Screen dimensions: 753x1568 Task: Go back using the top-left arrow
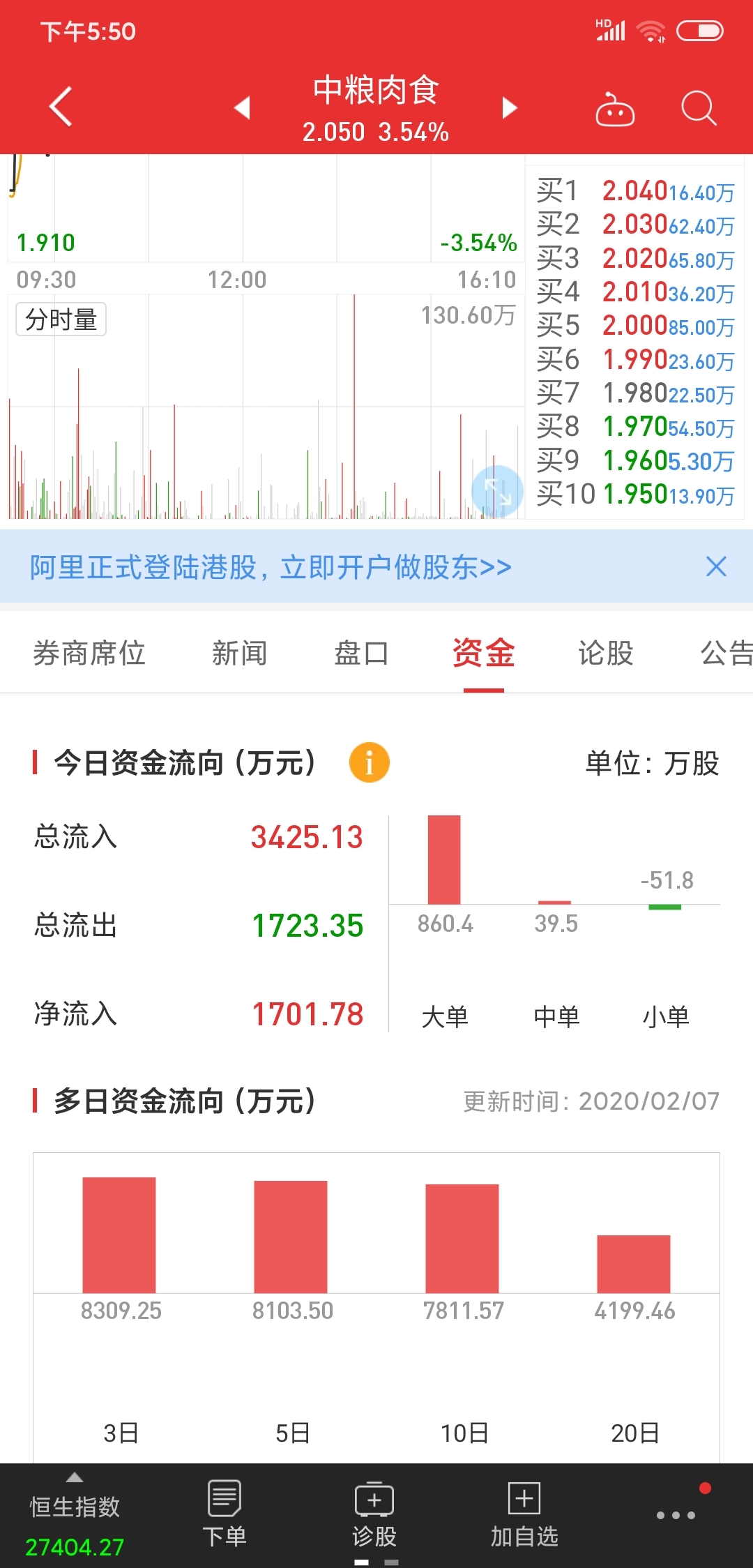point(61,107)
